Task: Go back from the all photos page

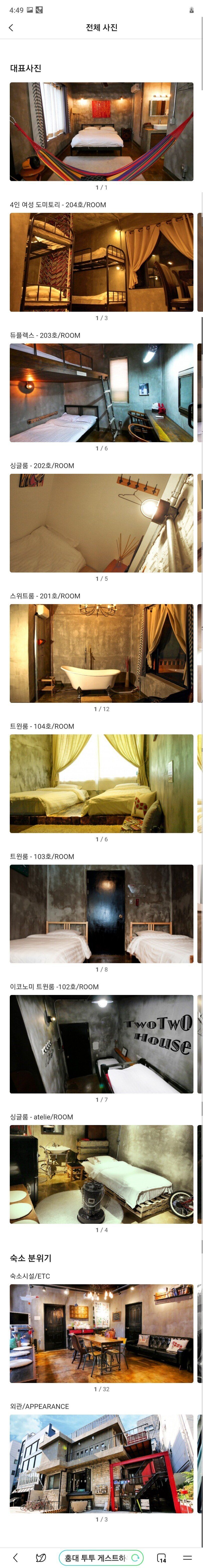Action: tap(11, 27)
